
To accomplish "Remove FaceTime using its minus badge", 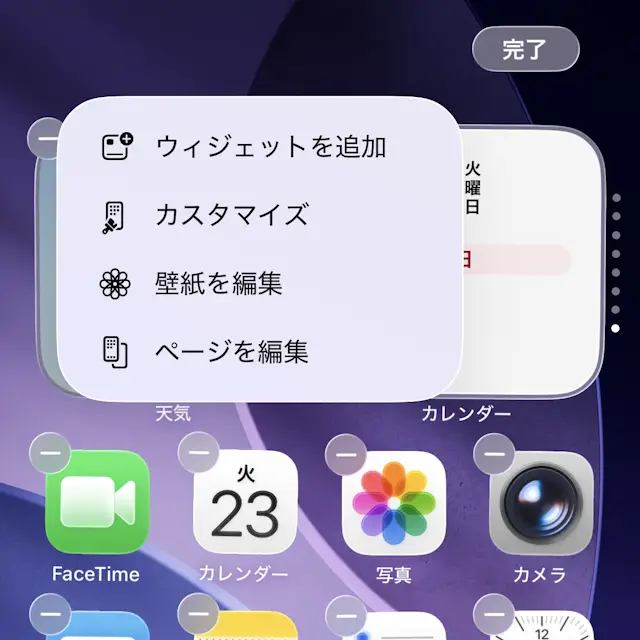I will [50, 453].
